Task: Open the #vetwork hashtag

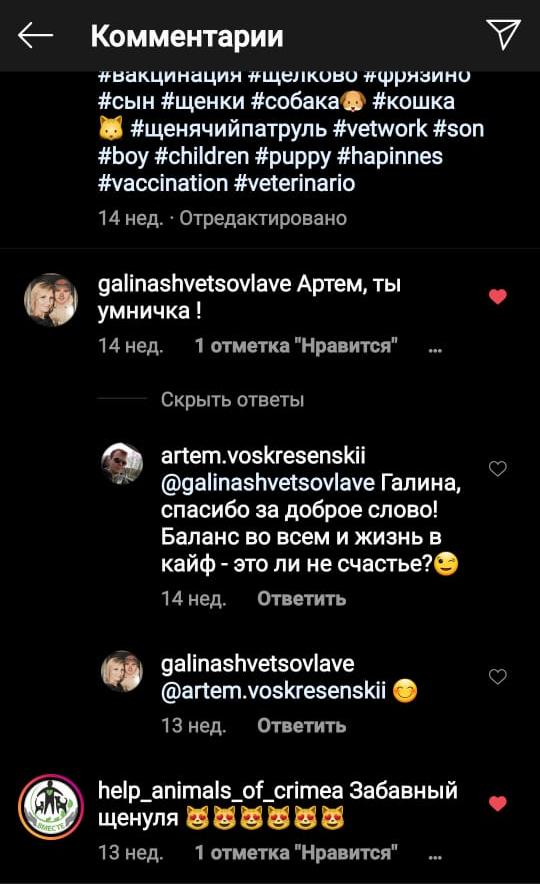Action: (380, 129)
